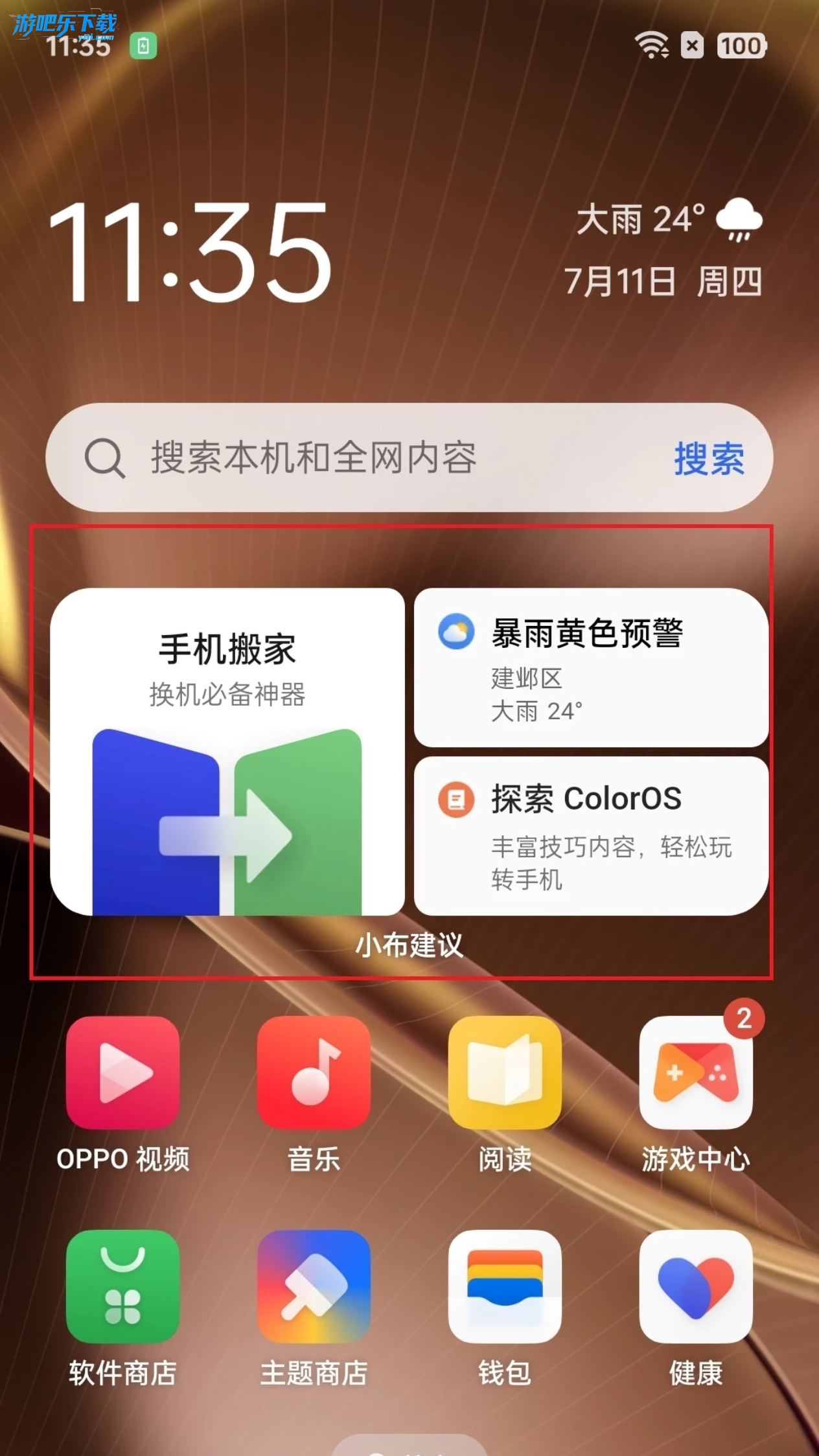Viewport: 819px width, 1456px height.
Task: Tap the 7月11日 周四 date widget
Action: (x=662, y=282)
